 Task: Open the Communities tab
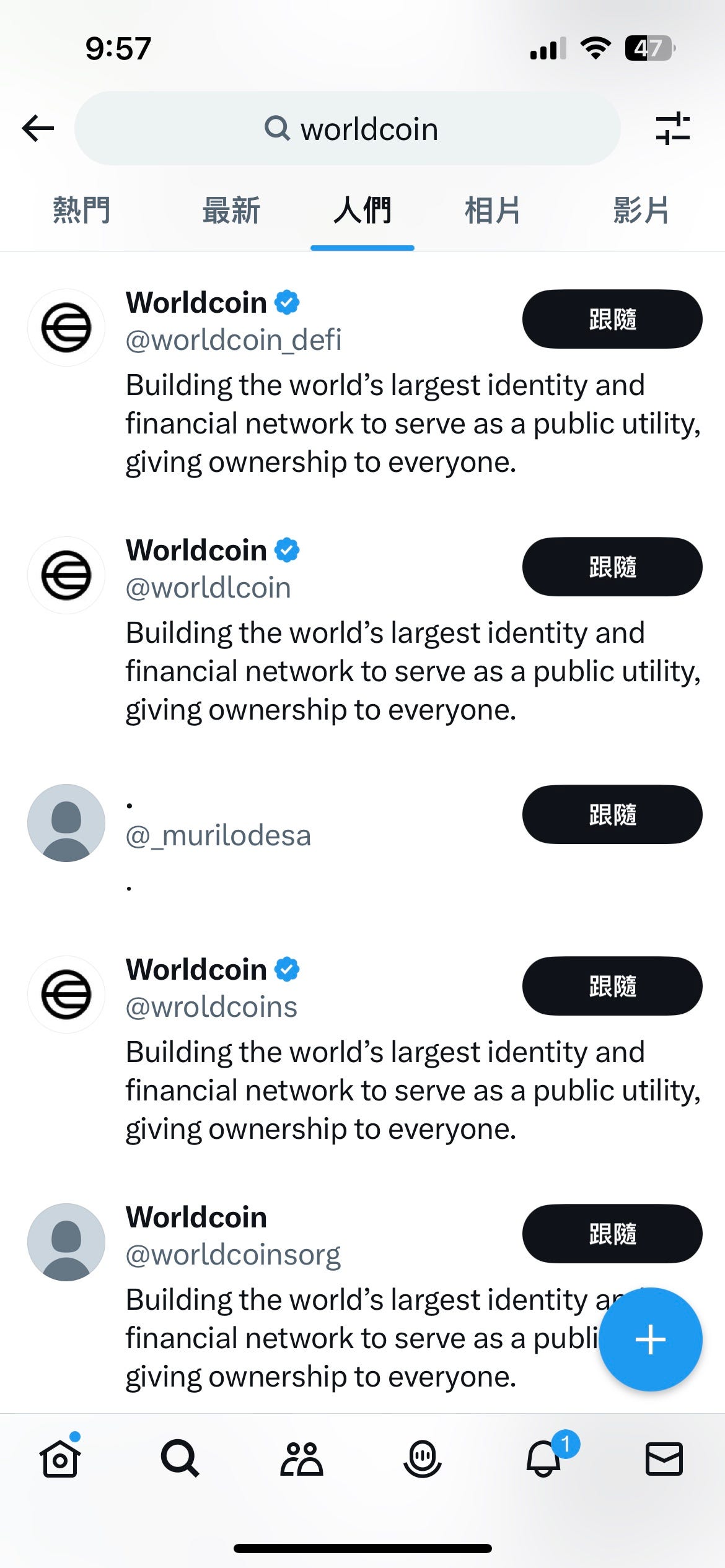302,1460
